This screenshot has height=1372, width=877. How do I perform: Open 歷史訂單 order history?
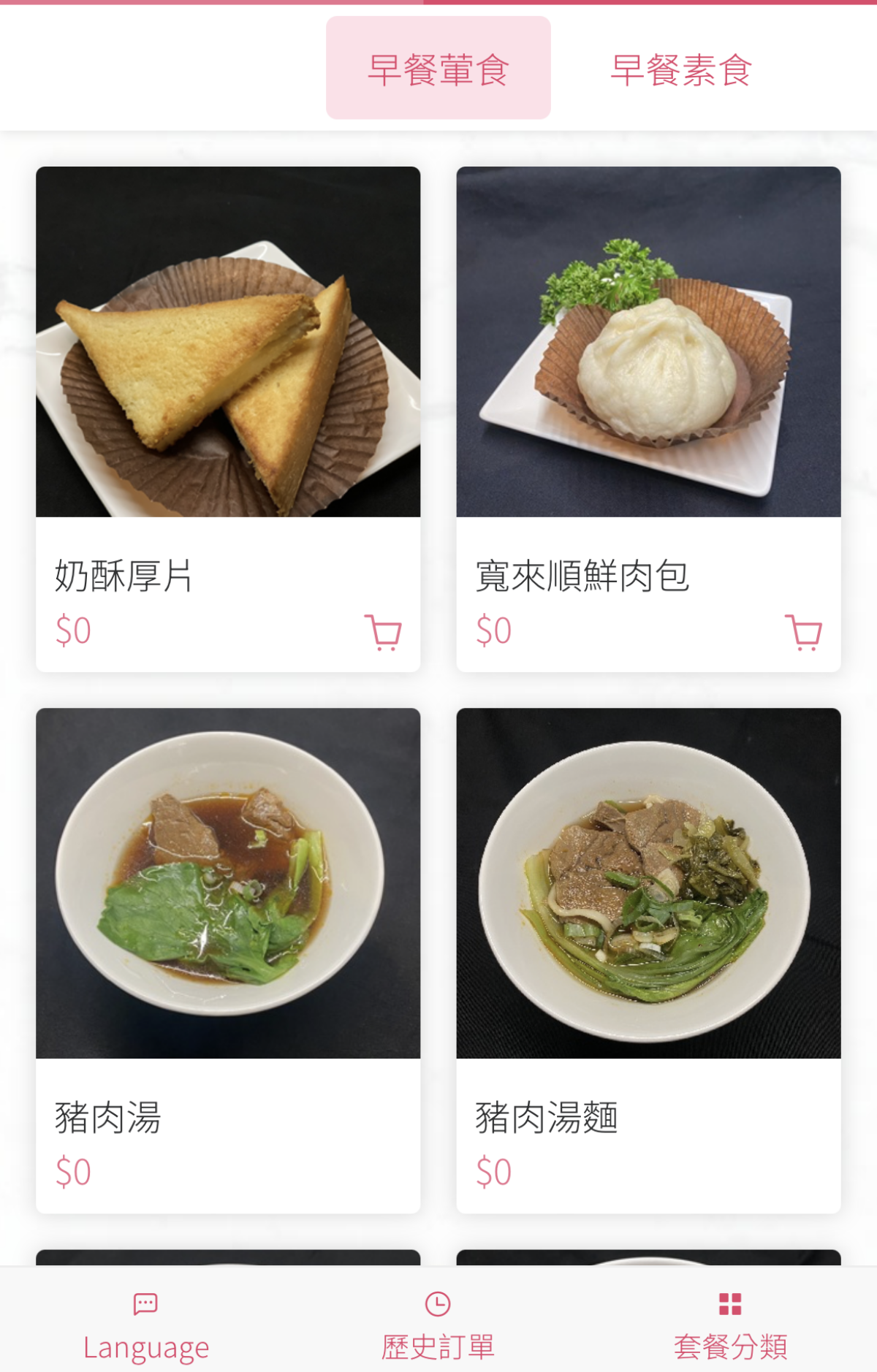[x=438, y=1346]
